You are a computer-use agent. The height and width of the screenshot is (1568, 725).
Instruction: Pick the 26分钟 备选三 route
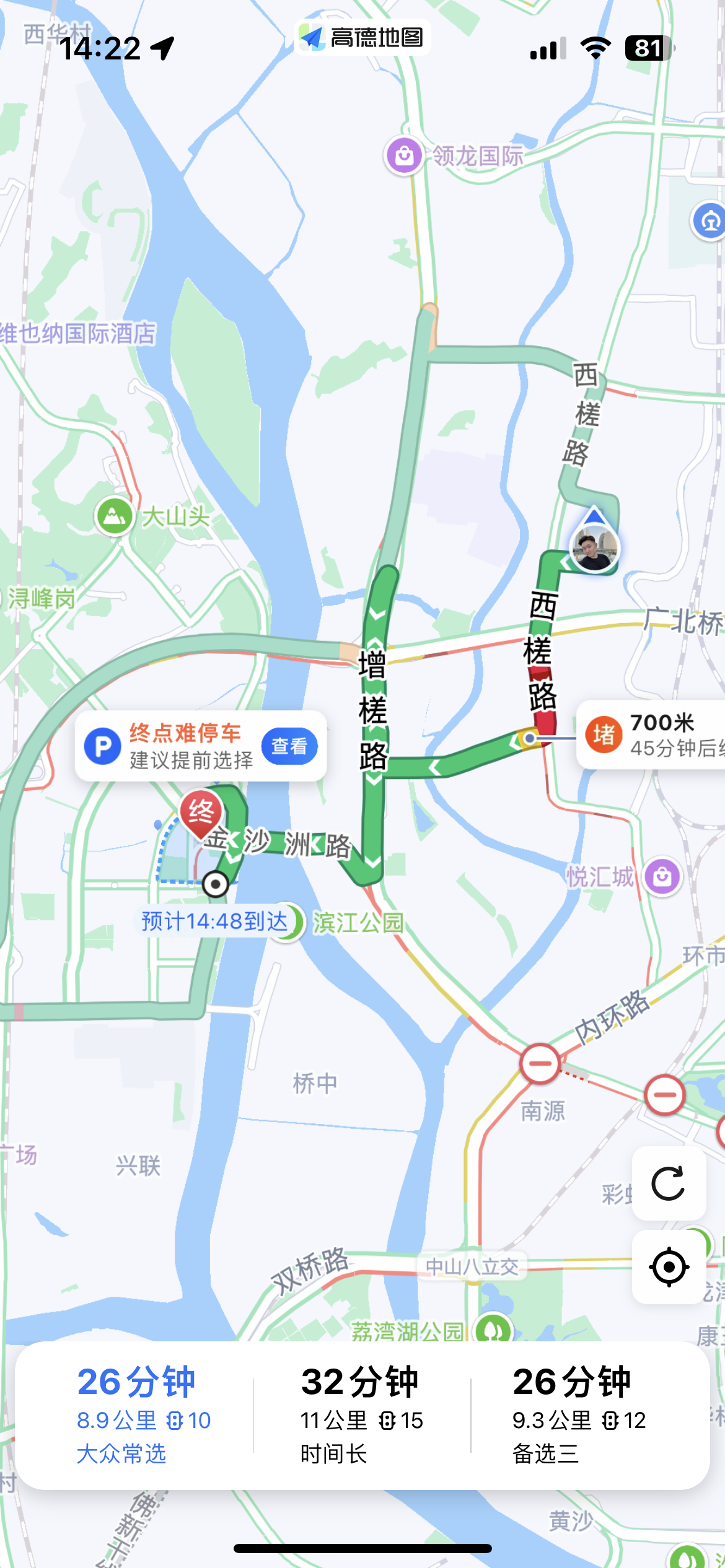(580, 1415)
